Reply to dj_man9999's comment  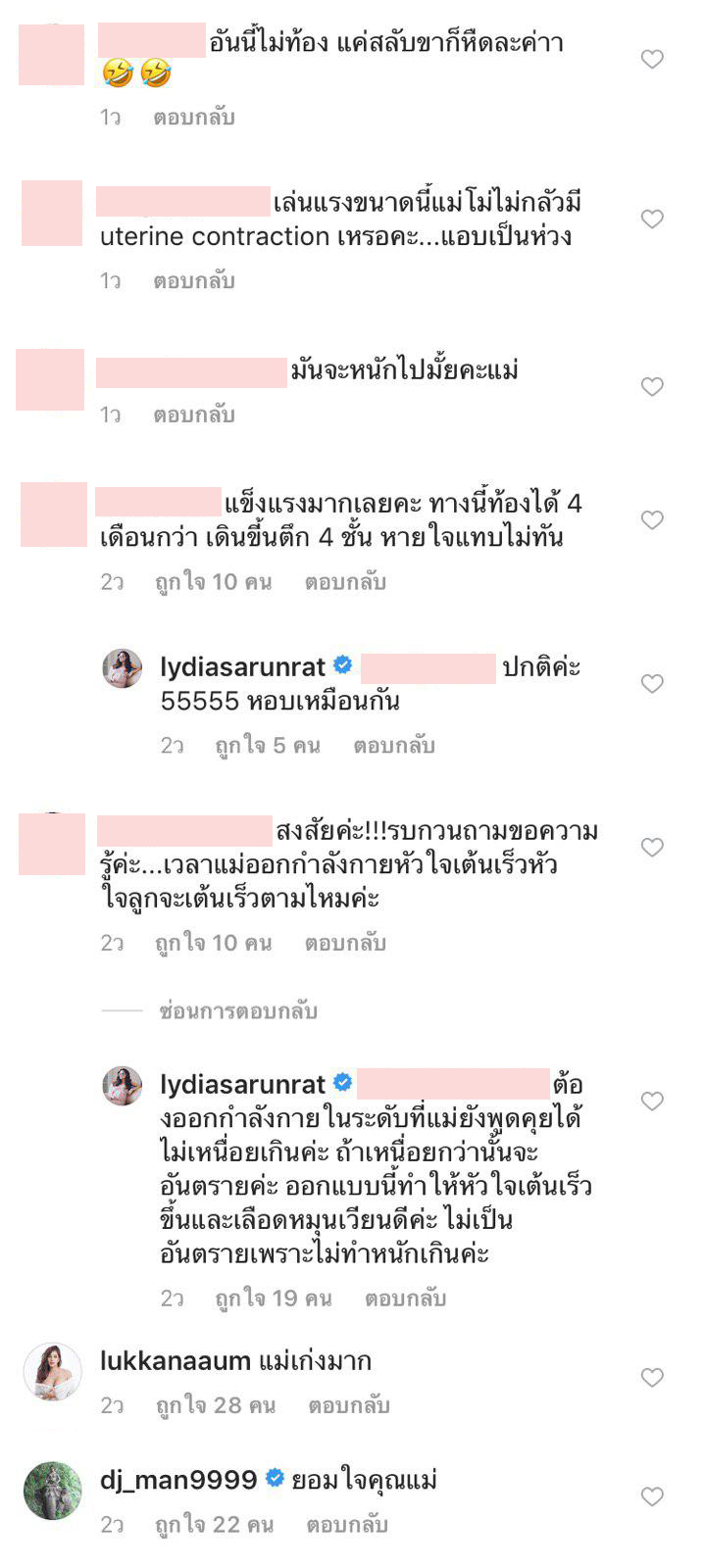coord(347,1525)
